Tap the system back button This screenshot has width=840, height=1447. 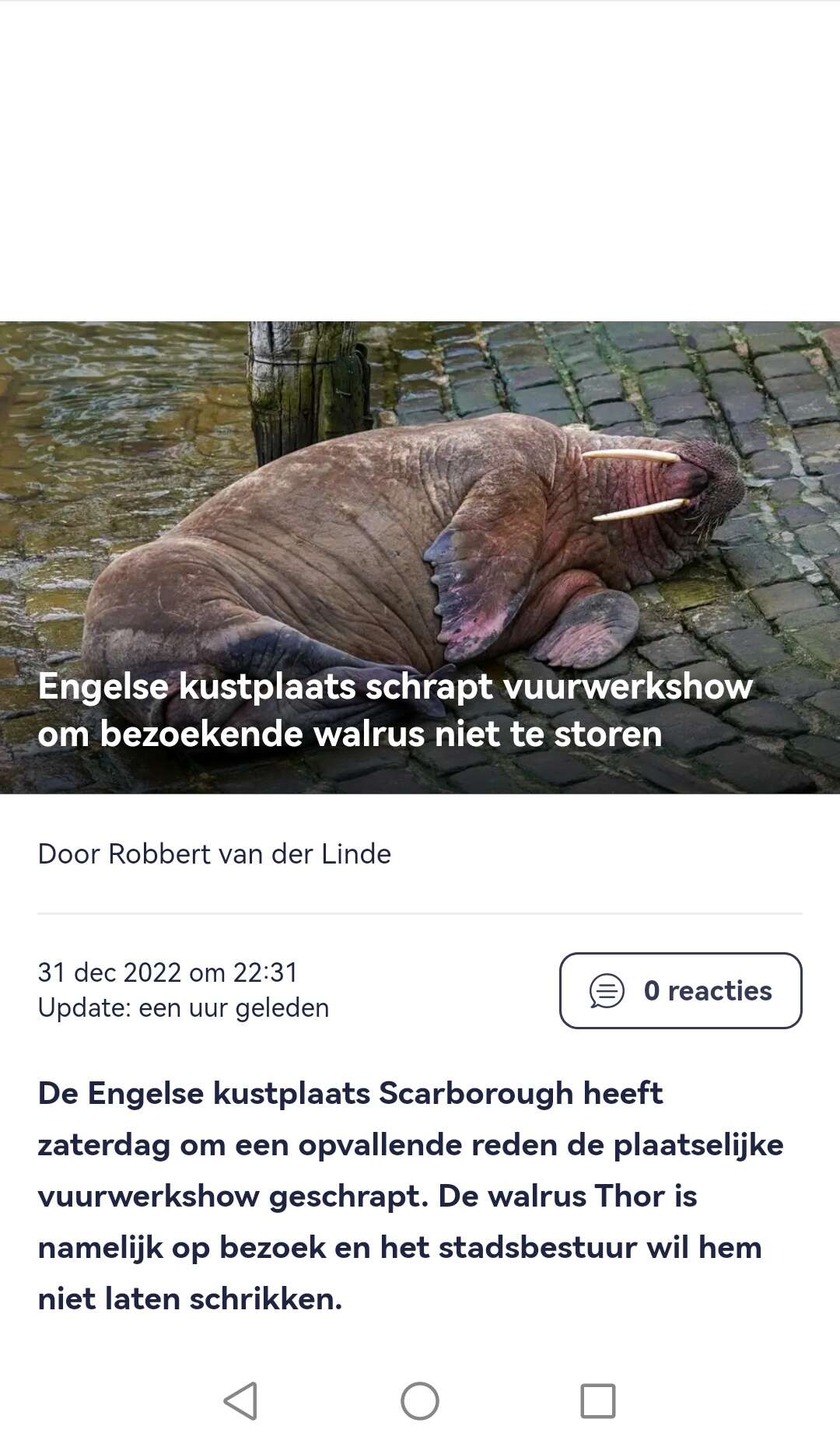(x=240, y=1401)
